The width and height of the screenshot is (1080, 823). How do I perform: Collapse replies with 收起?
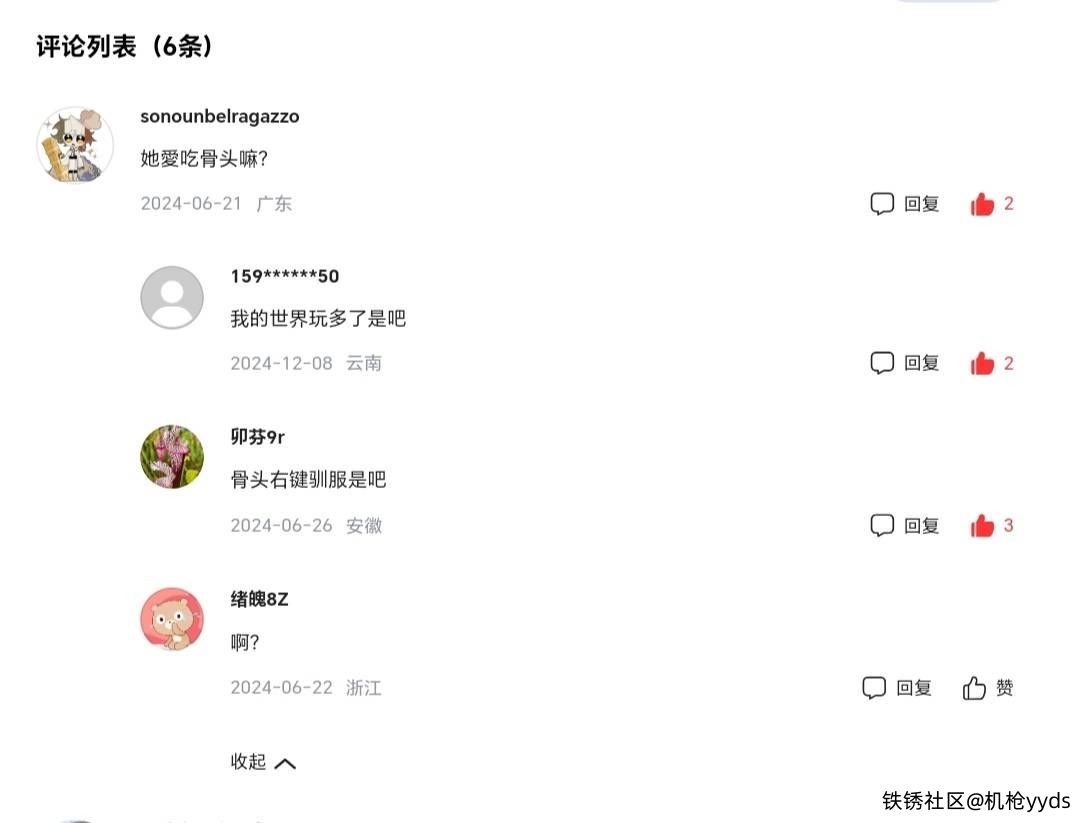tap(263, 762)
